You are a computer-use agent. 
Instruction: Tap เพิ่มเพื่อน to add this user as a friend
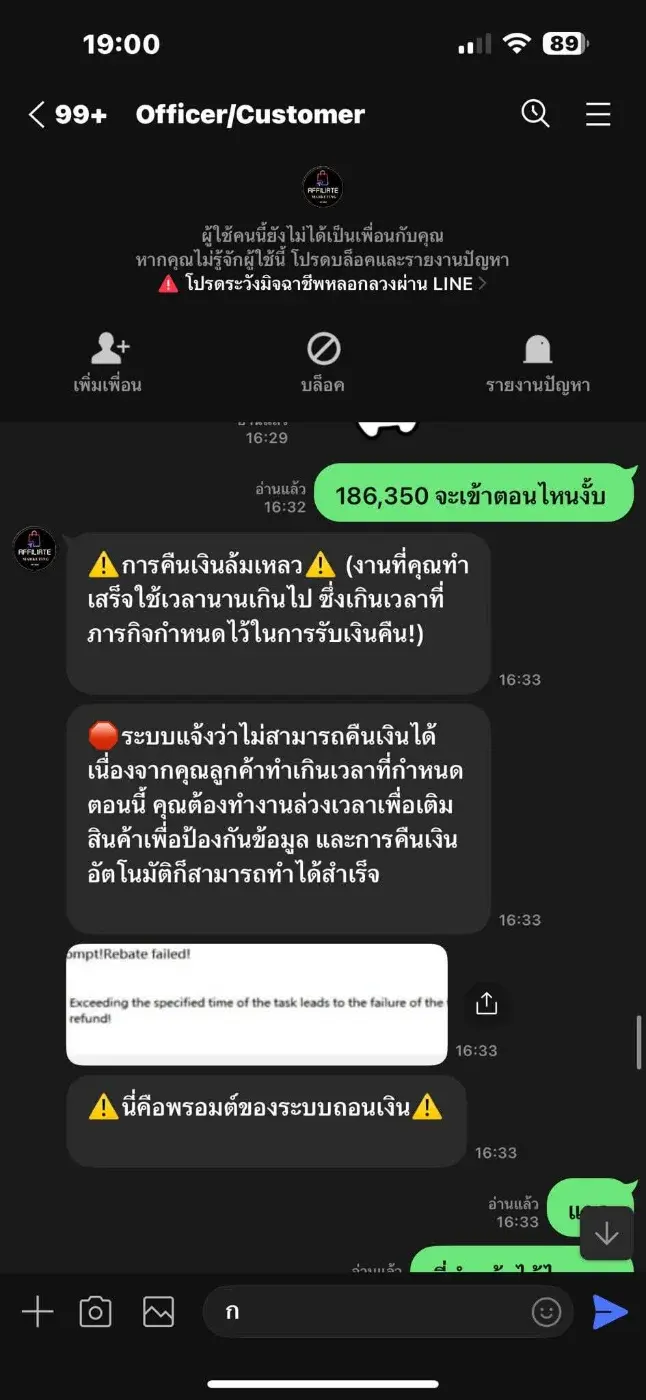(x=108, y=363)
